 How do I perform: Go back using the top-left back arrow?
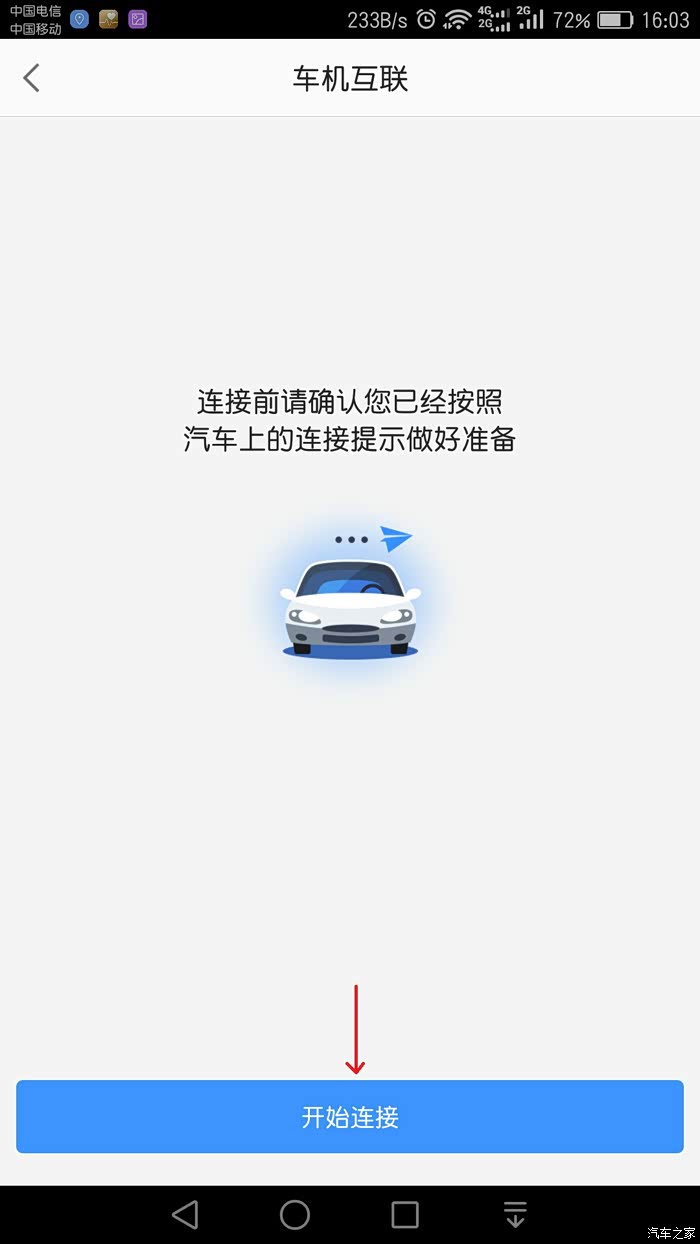coord(32,78)
